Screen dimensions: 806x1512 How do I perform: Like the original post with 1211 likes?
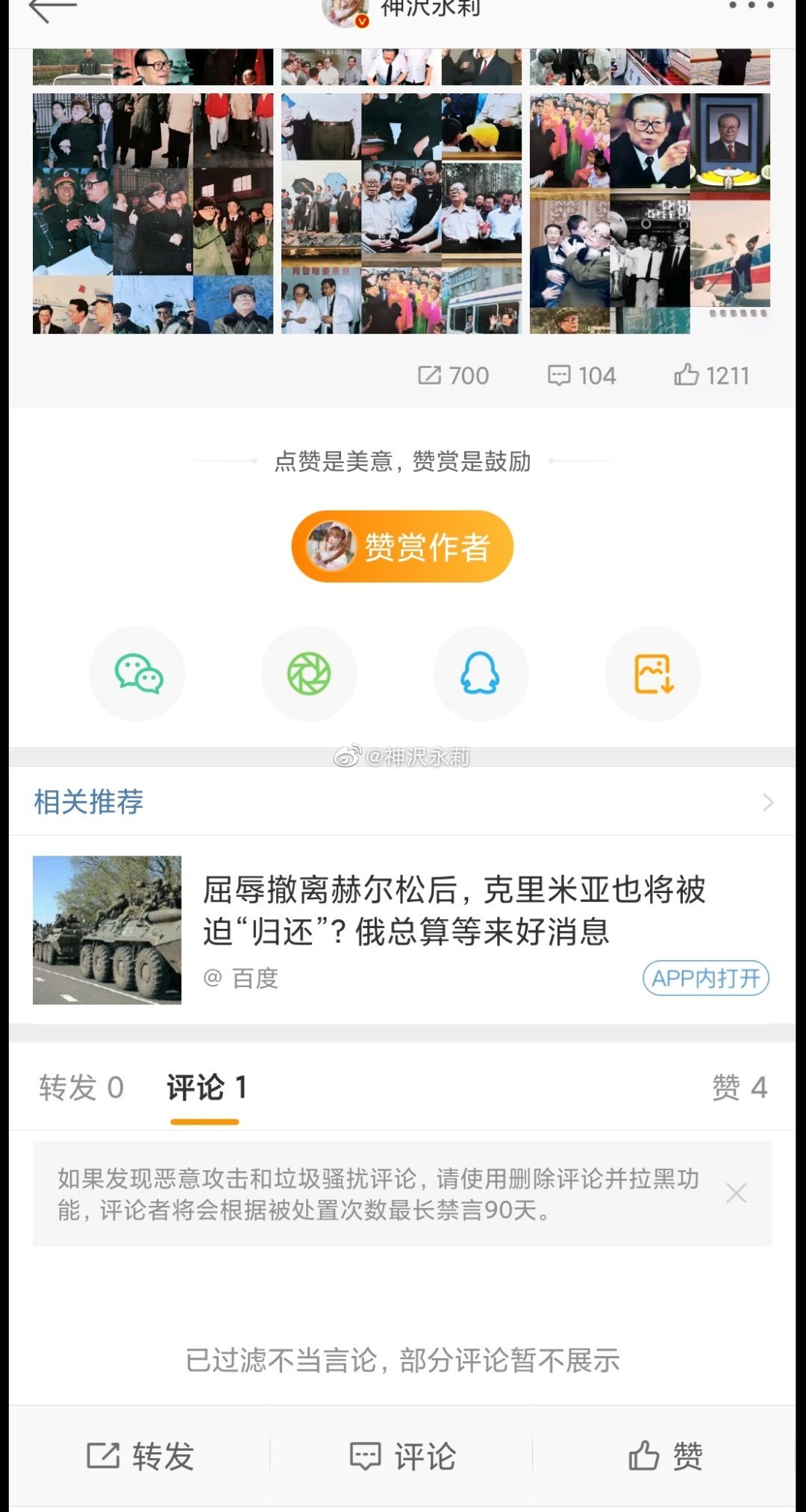point(711,375)
